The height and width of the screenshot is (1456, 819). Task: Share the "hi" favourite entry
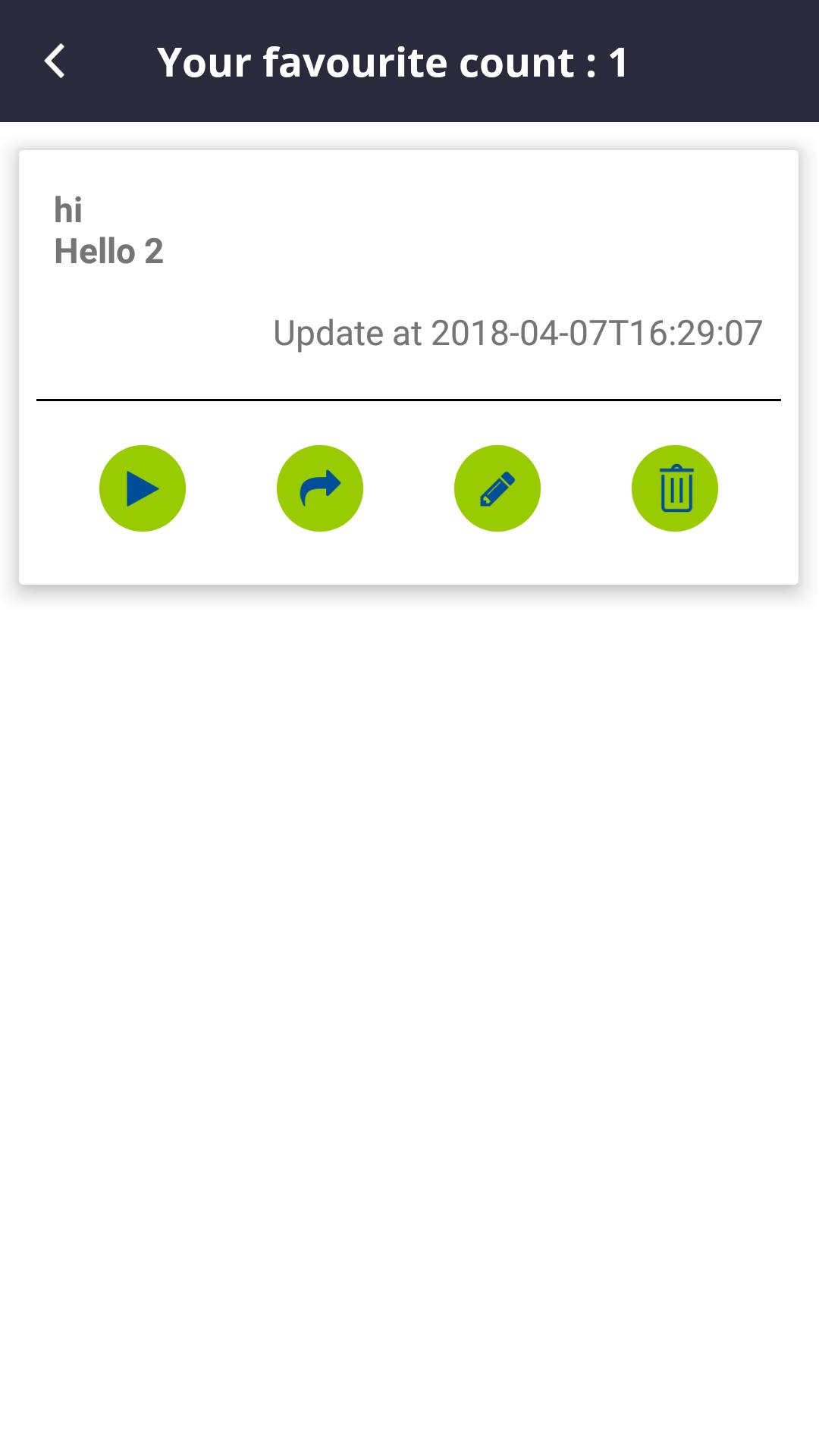(x=320, y=488)
